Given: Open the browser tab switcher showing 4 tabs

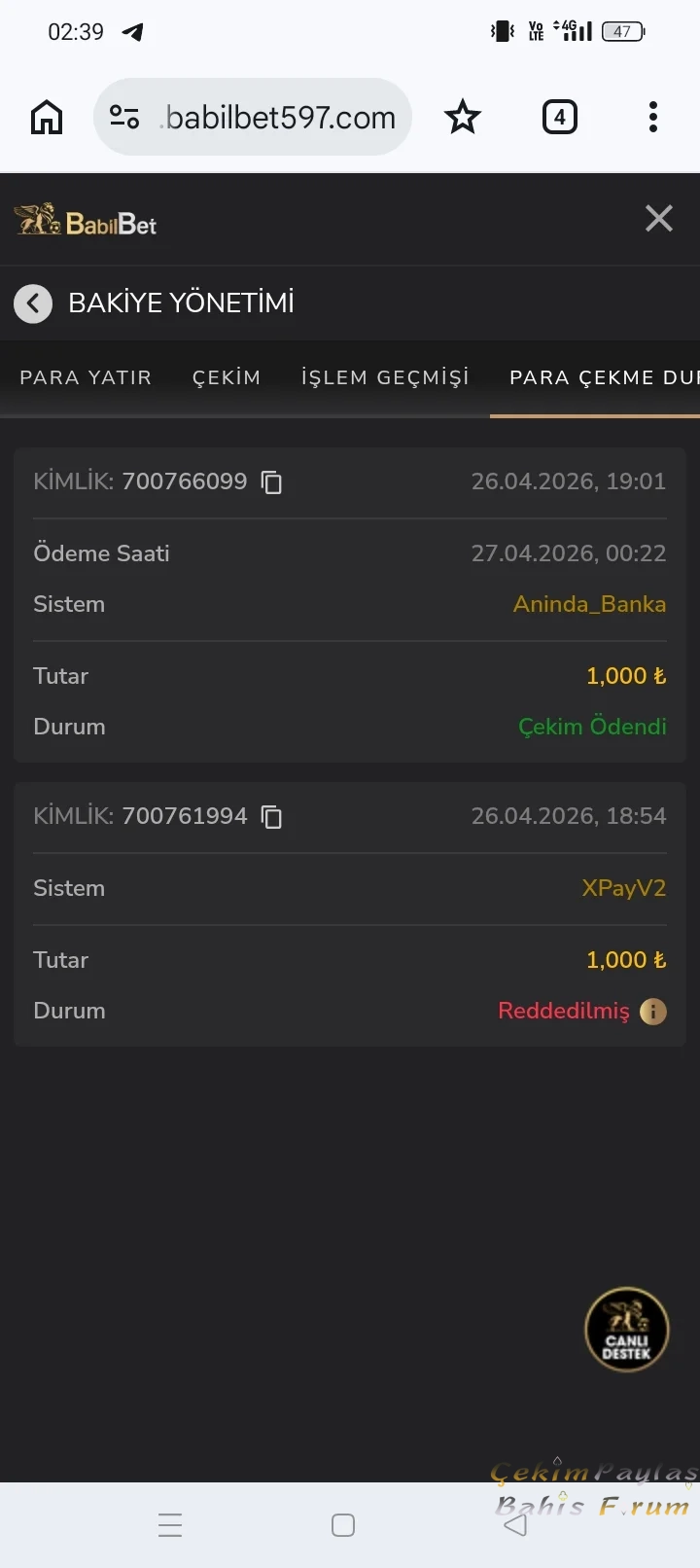Looking at the screenshot, I should (x=560, y=116).
